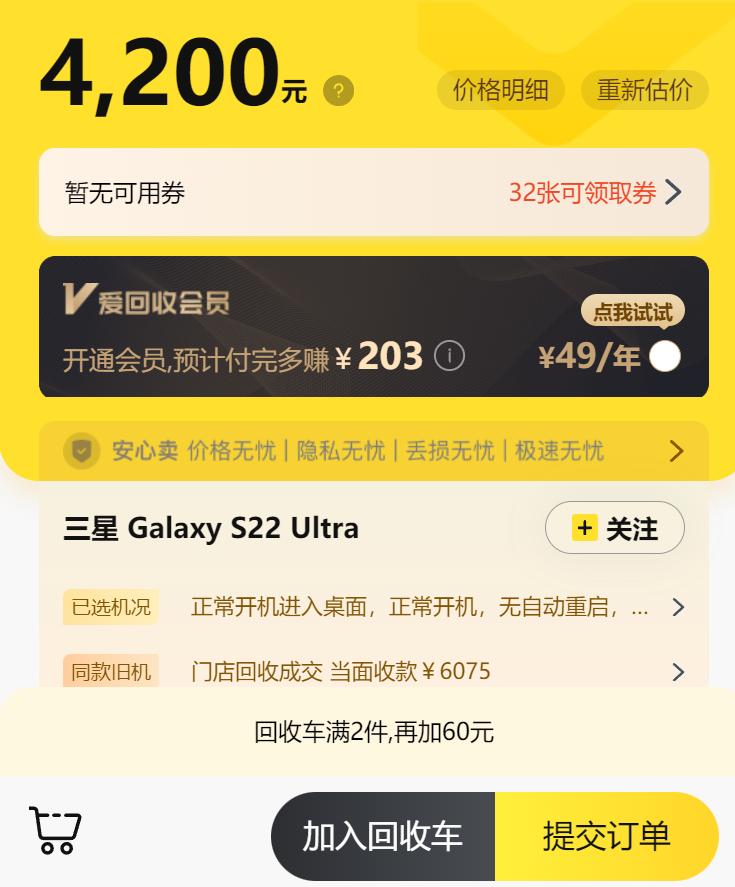The height and width of the screenshot is (887, 735).
Task: Open 价格明细 price details
Action: point(500,90)
